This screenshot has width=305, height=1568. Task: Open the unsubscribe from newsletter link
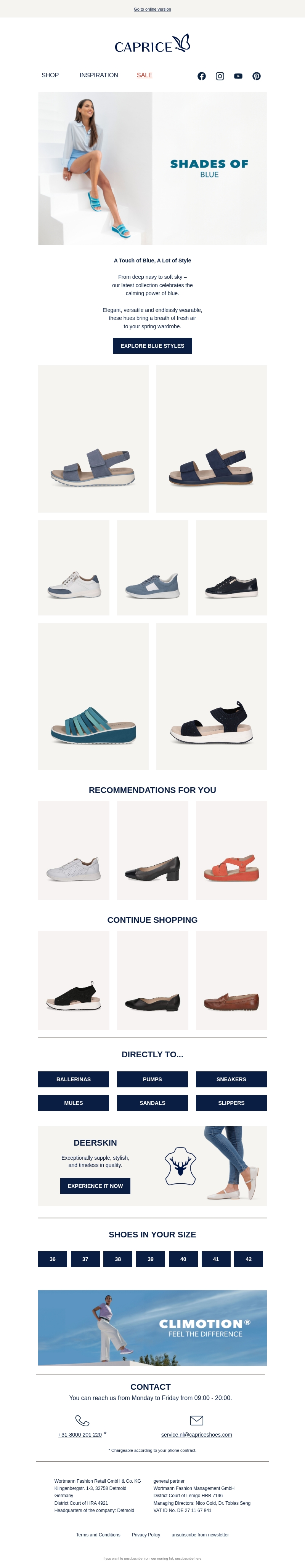point(200,1534)
